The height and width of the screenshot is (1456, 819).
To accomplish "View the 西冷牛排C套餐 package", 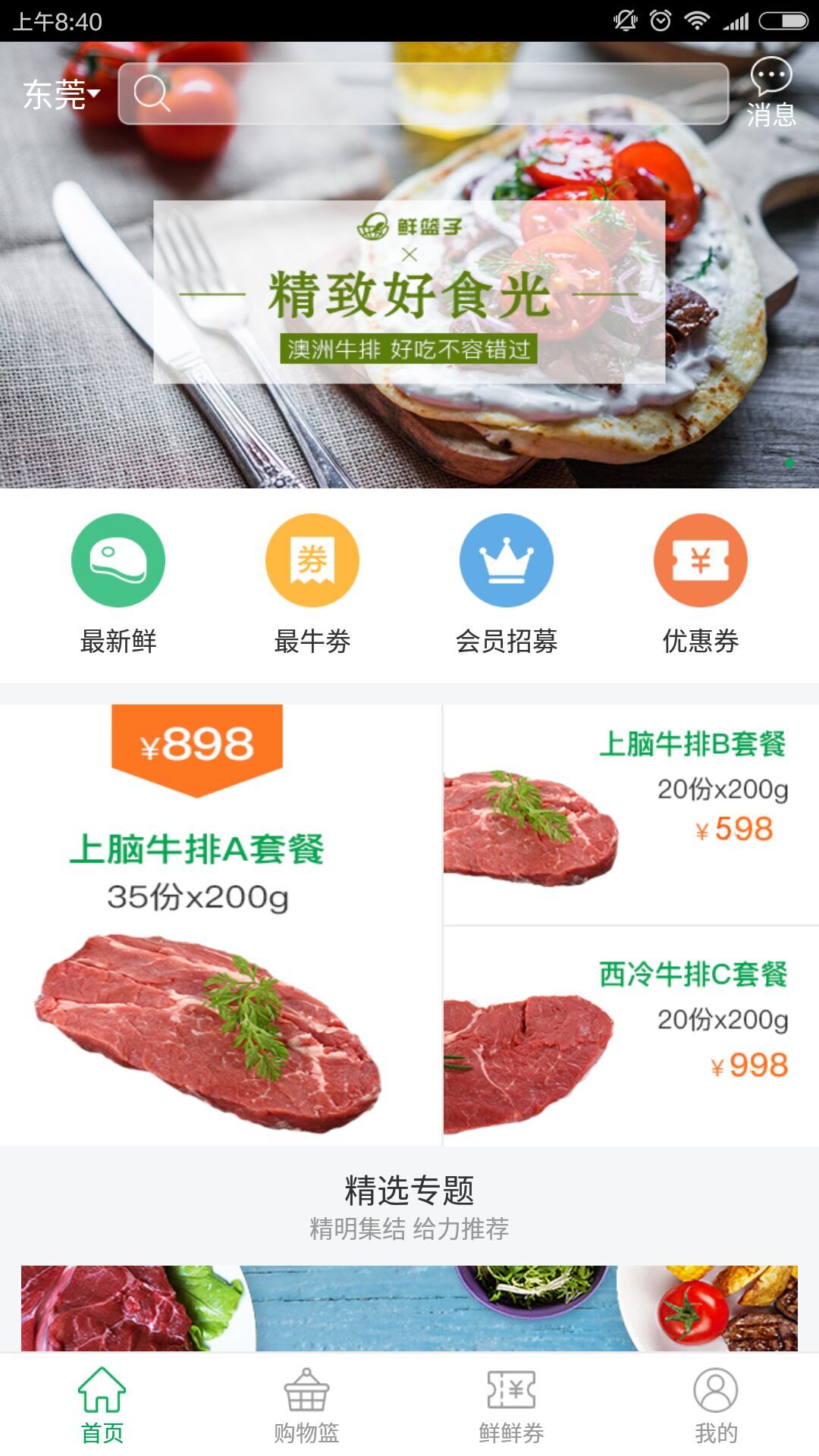I will 631,1036.
